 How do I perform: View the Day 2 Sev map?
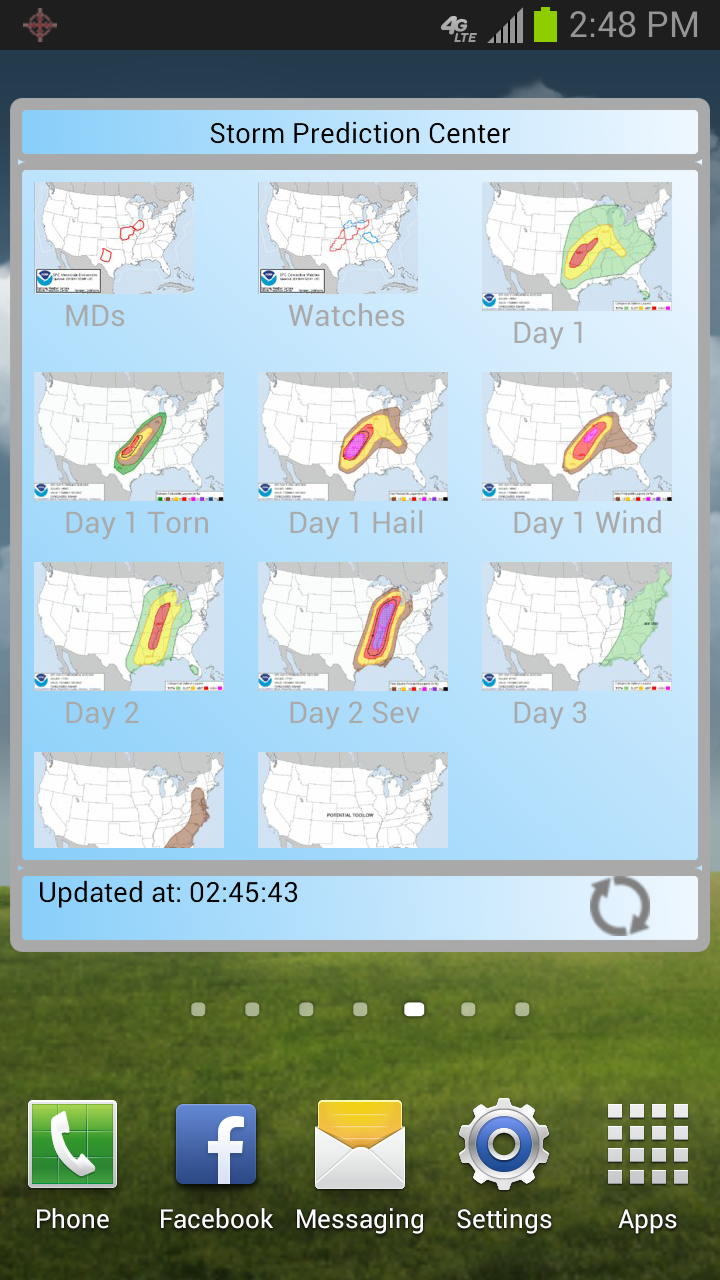coord(352,627)
